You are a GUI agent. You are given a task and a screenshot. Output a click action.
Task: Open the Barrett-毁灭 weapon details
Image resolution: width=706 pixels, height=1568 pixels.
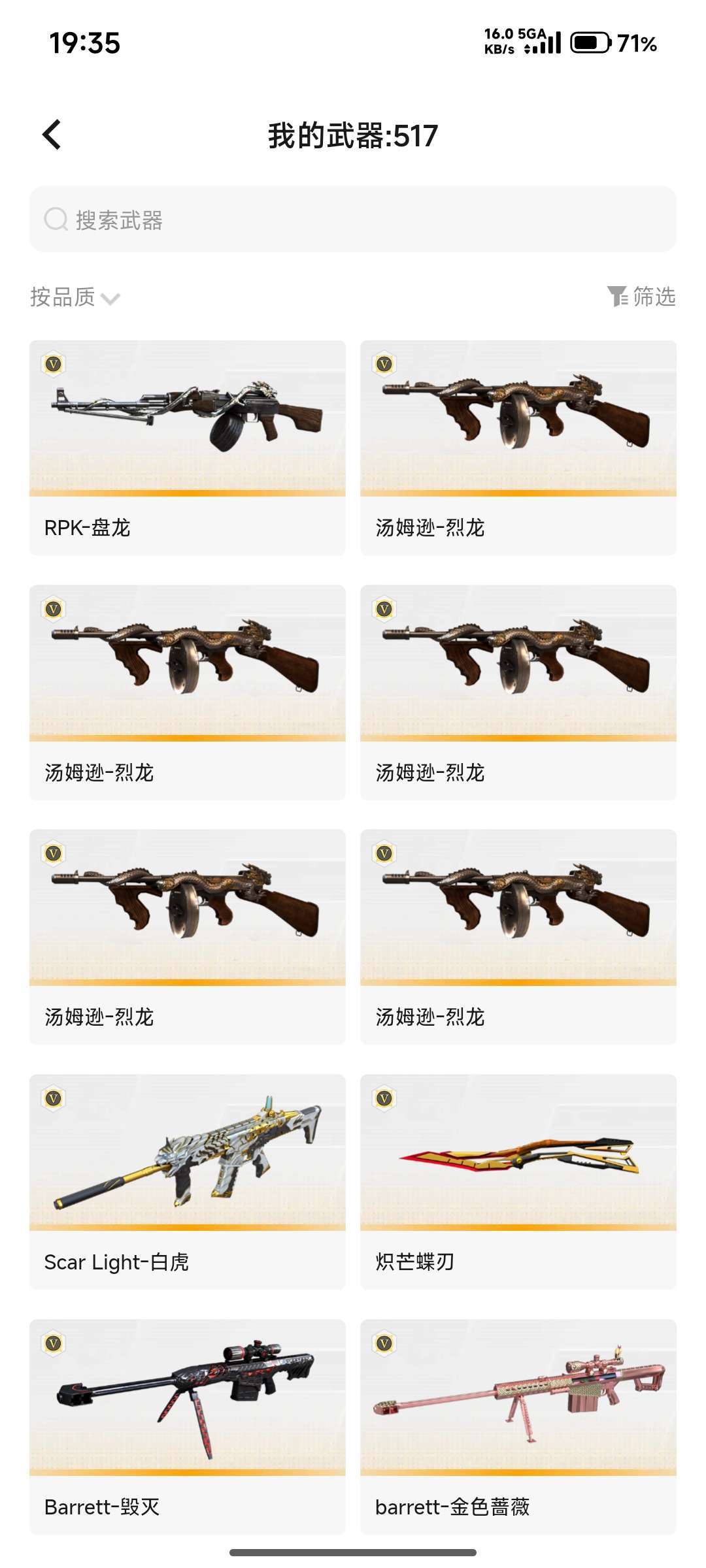[x=187, y=1426]
